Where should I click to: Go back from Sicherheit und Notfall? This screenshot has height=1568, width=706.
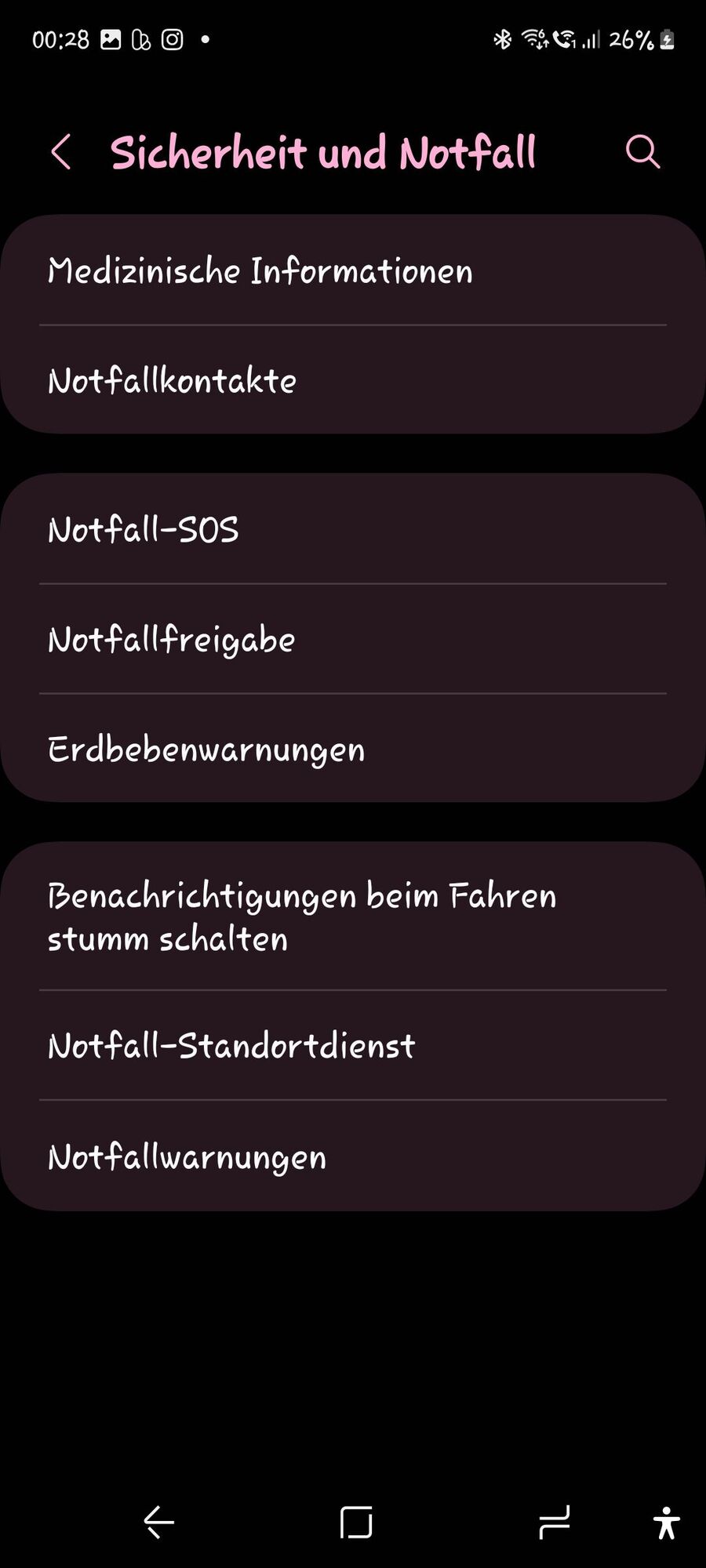point(61,152)
